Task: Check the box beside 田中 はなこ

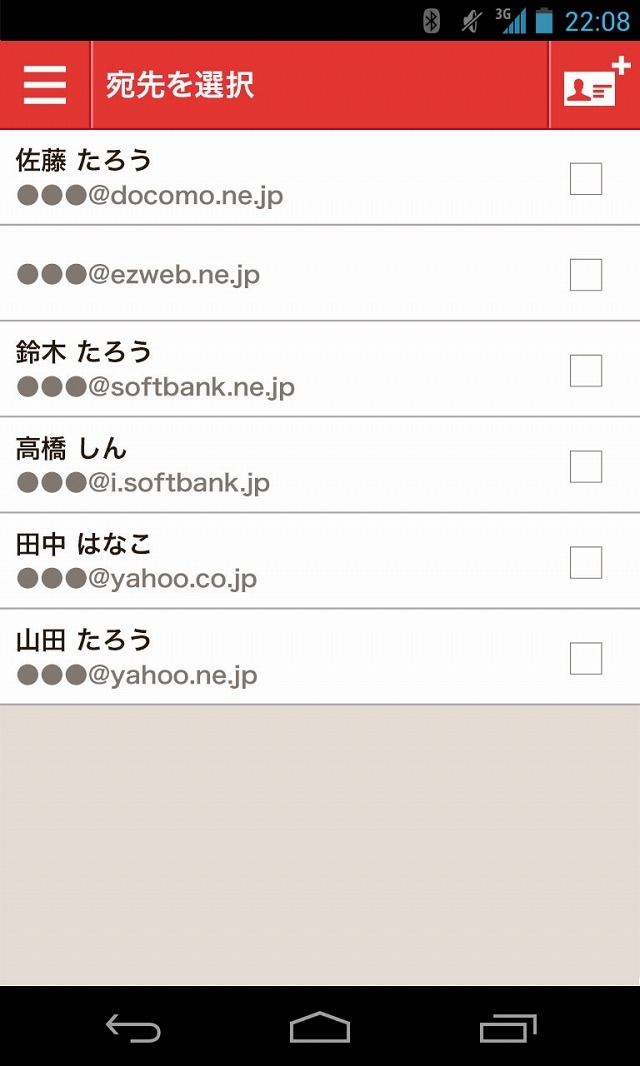Action: coord(586,562)
